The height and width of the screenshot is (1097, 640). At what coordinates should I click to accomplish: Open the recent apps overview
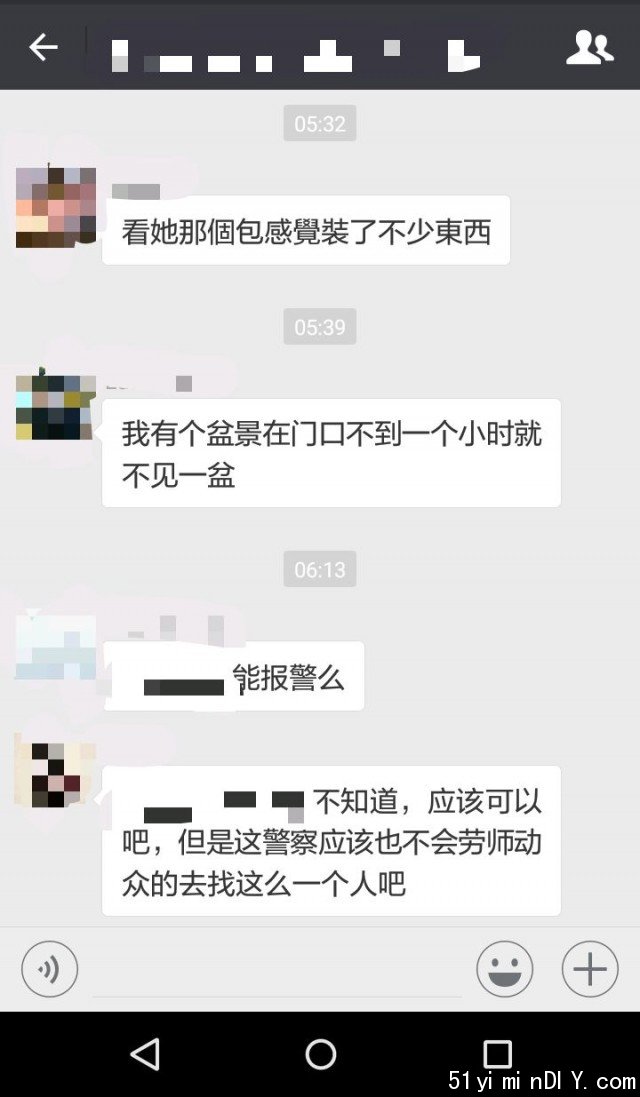tap(497, 1054)
